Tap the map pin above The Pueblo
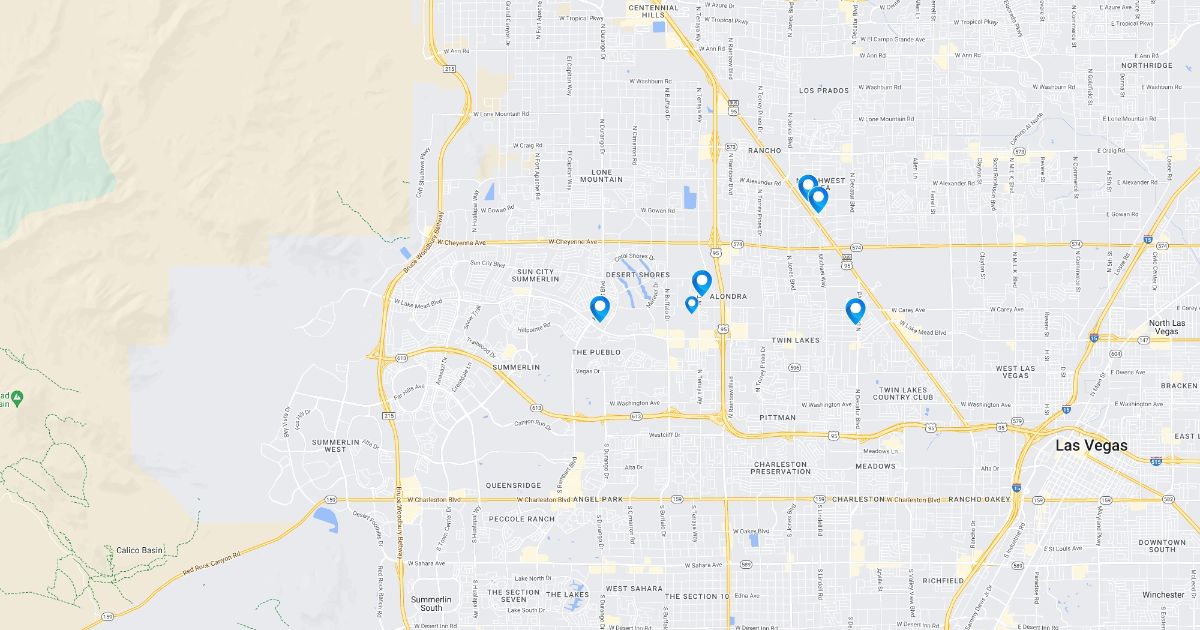The height and width of the screenshot is (630, 1200). pyautogui.click(x=600, y=307)
